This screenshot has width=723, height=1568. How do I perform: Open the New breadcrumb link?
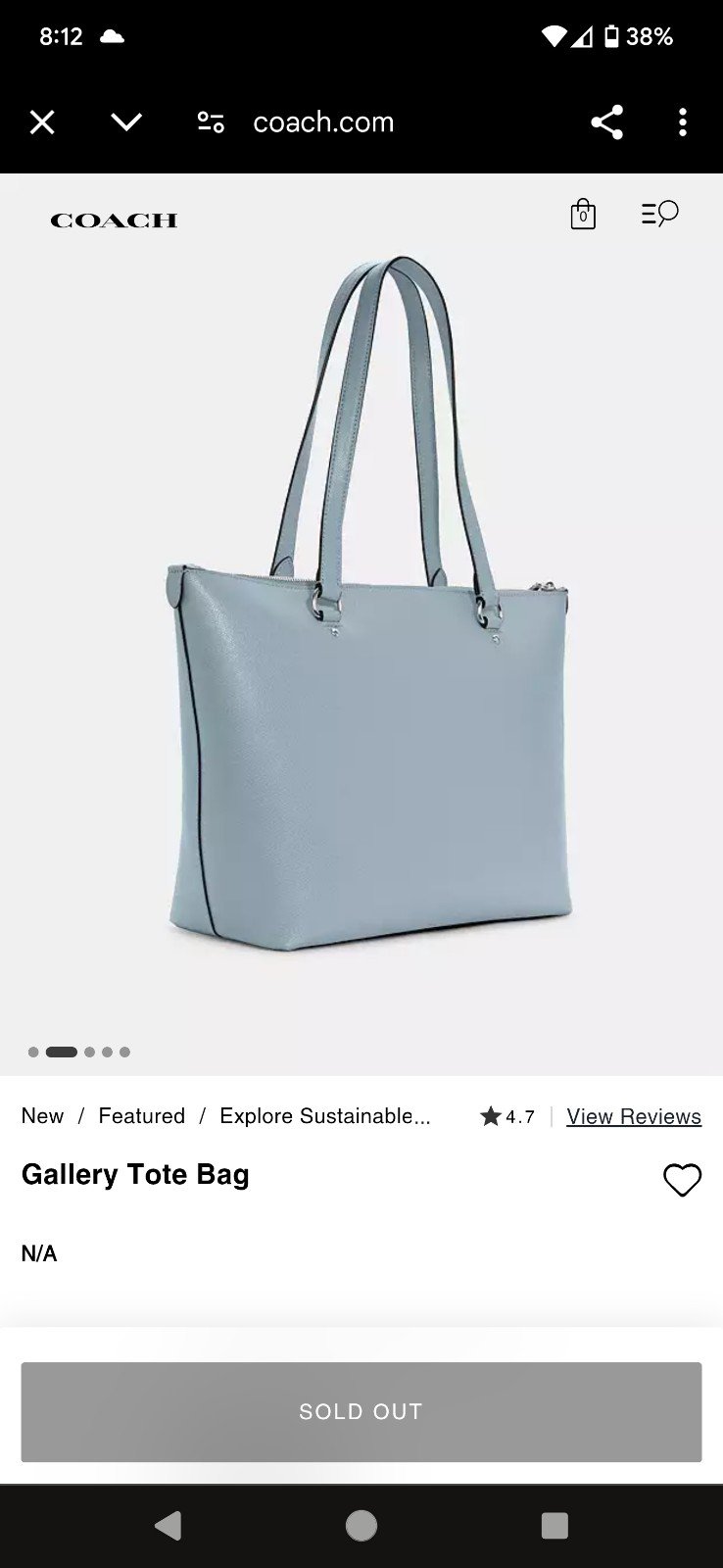pyautogui.click(x=42, y=1116)
